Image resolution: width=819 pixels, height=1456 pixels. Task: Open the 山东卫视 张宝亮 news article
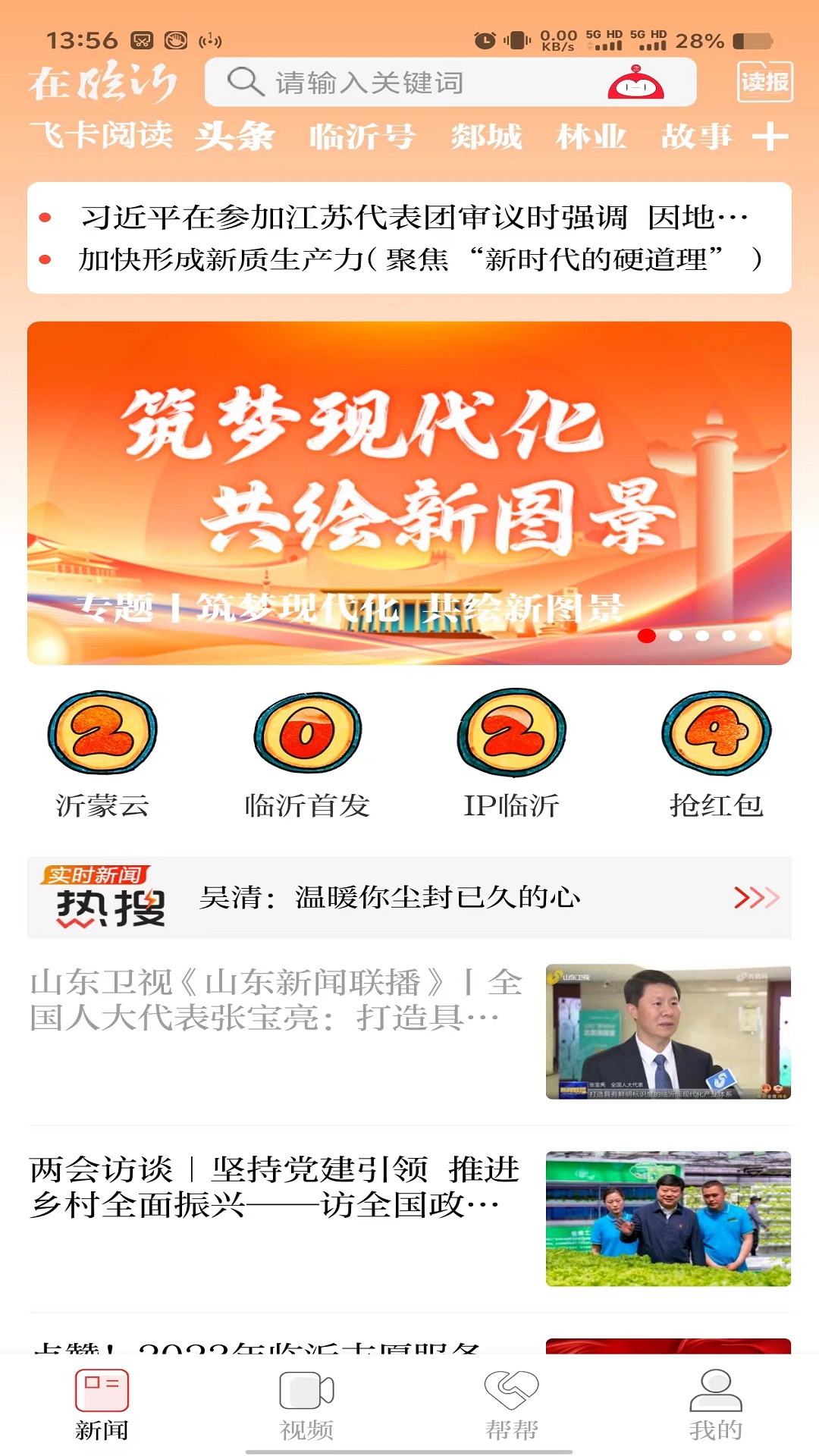point(409,1030)
